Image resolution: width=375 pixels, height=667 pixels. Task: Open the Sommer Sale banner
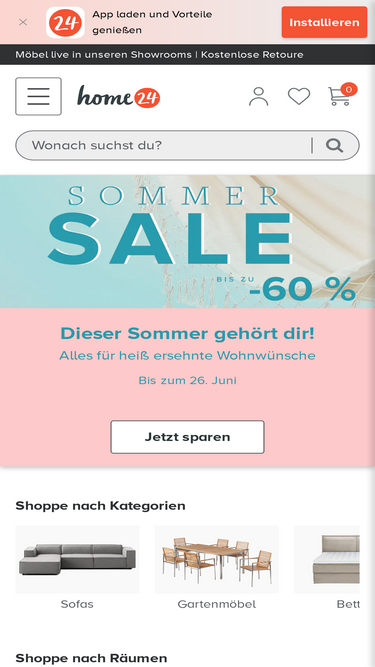pyautogui.click(x=188, y=242)
